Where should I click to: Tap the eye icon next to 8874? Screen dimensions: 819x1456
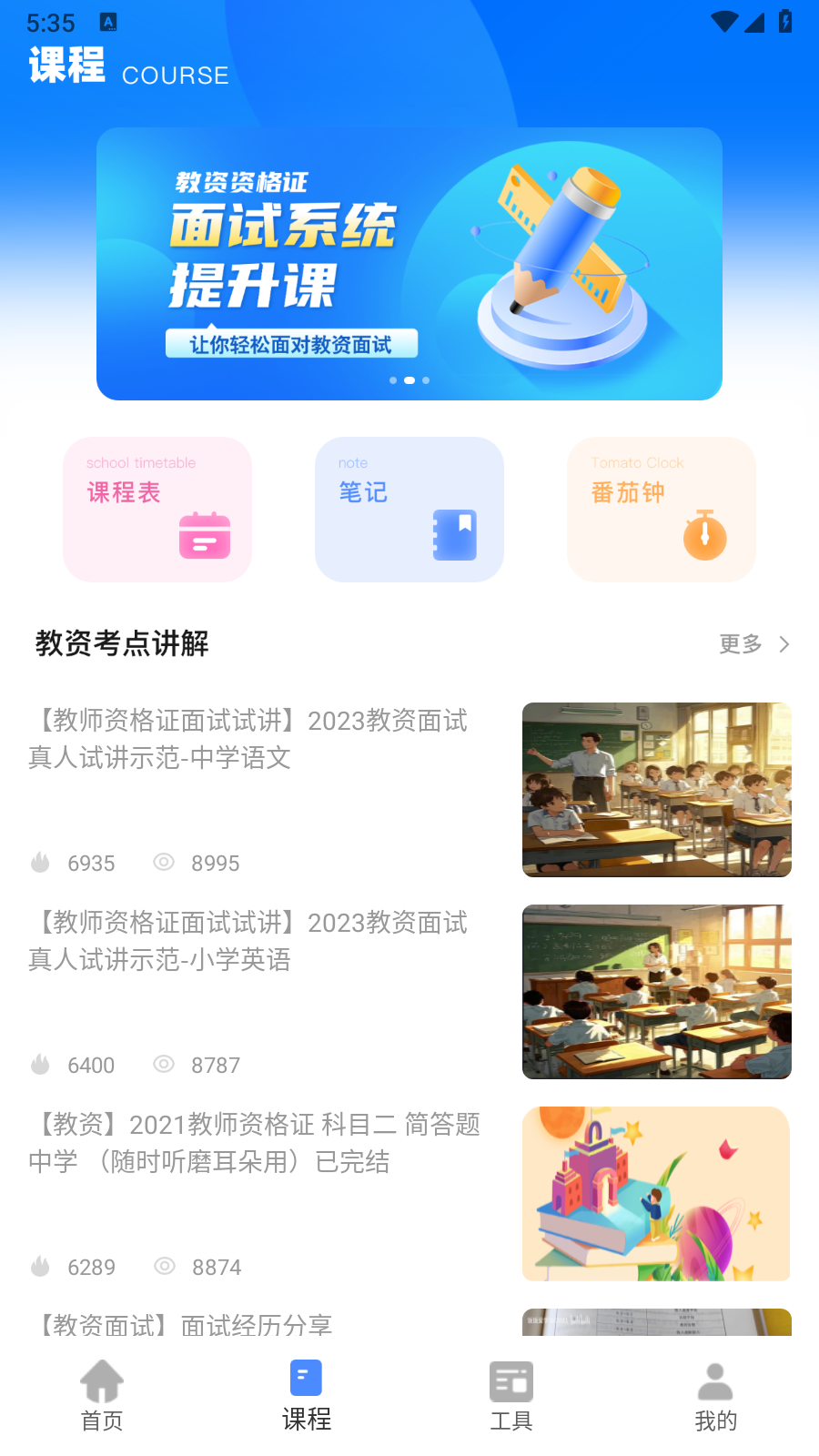[x=164, y=1266]
